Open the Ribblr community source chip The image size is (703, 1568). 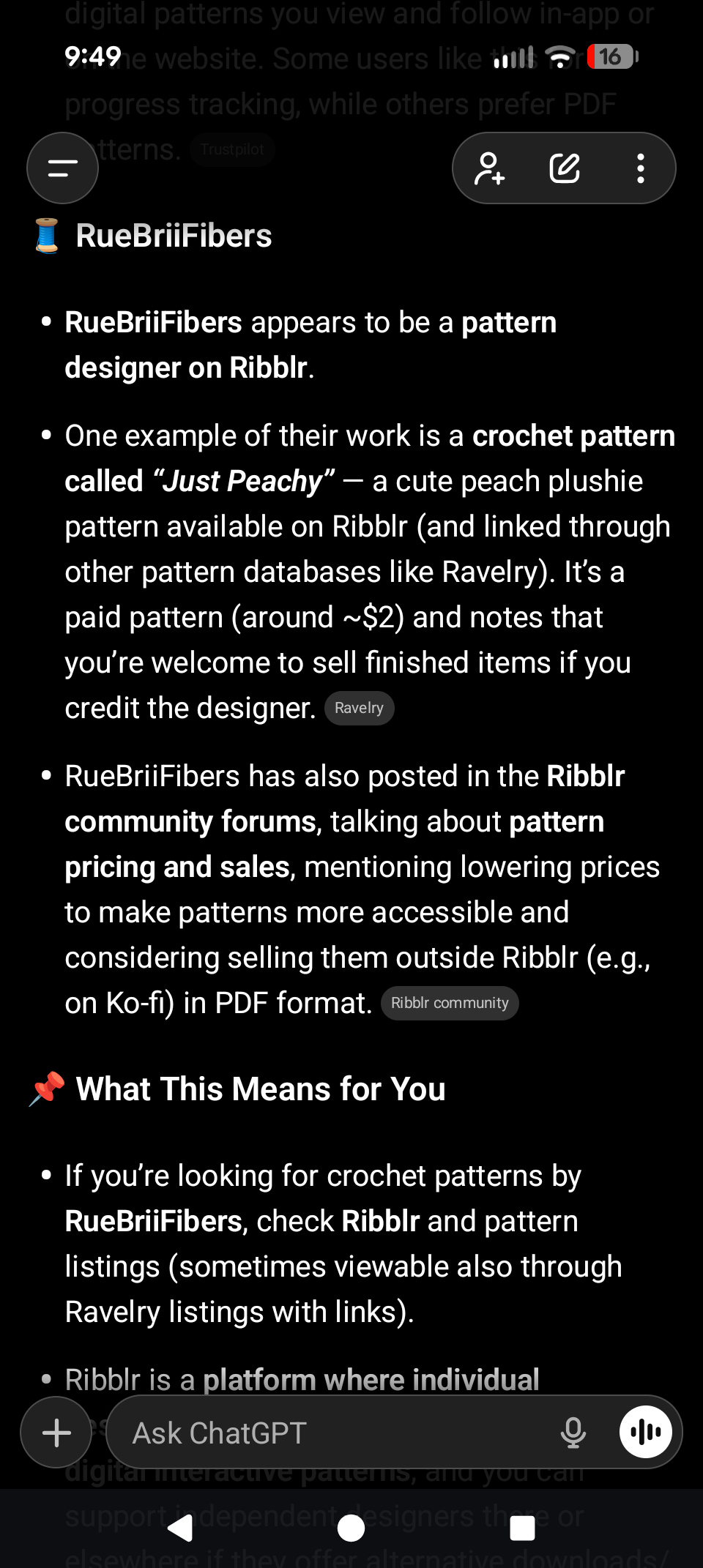pos(450,1003)
